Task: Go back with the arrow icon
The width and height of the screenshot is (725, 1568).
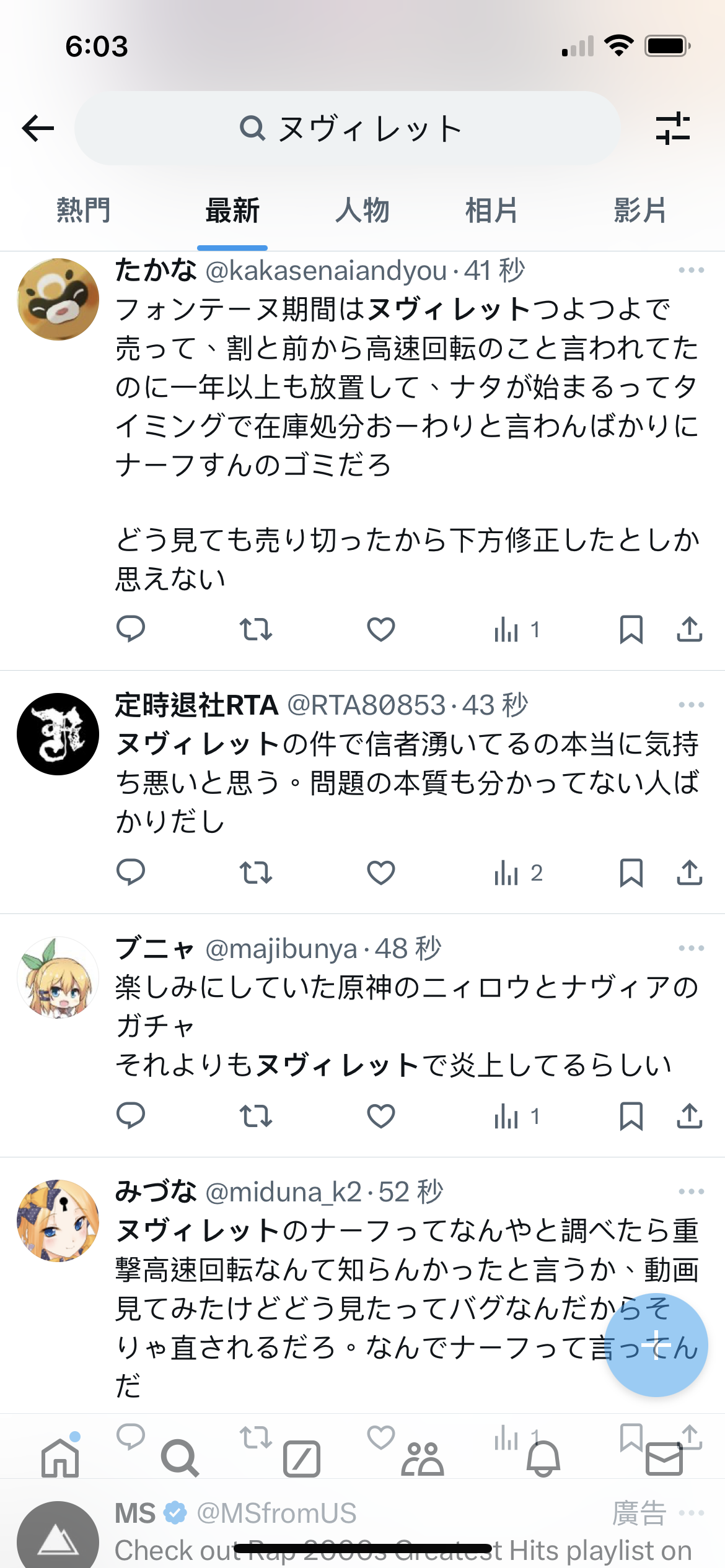Action: (38, 129)
